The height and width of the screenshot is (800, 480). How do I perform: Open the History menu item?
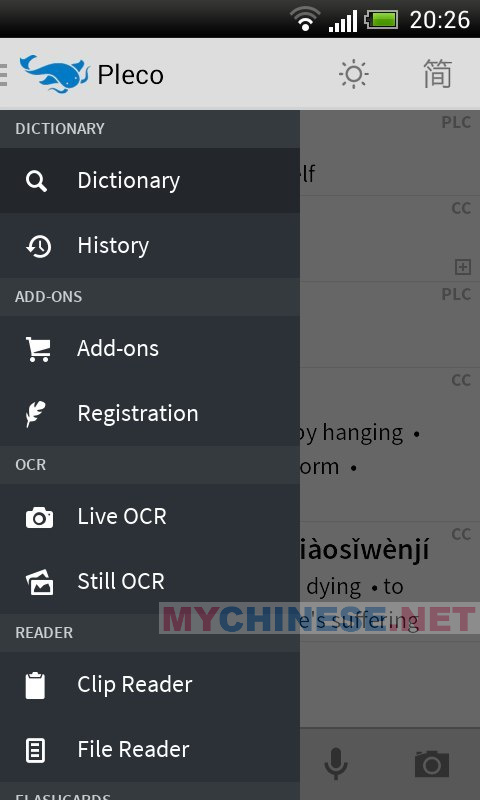click(x=149, y=245)
